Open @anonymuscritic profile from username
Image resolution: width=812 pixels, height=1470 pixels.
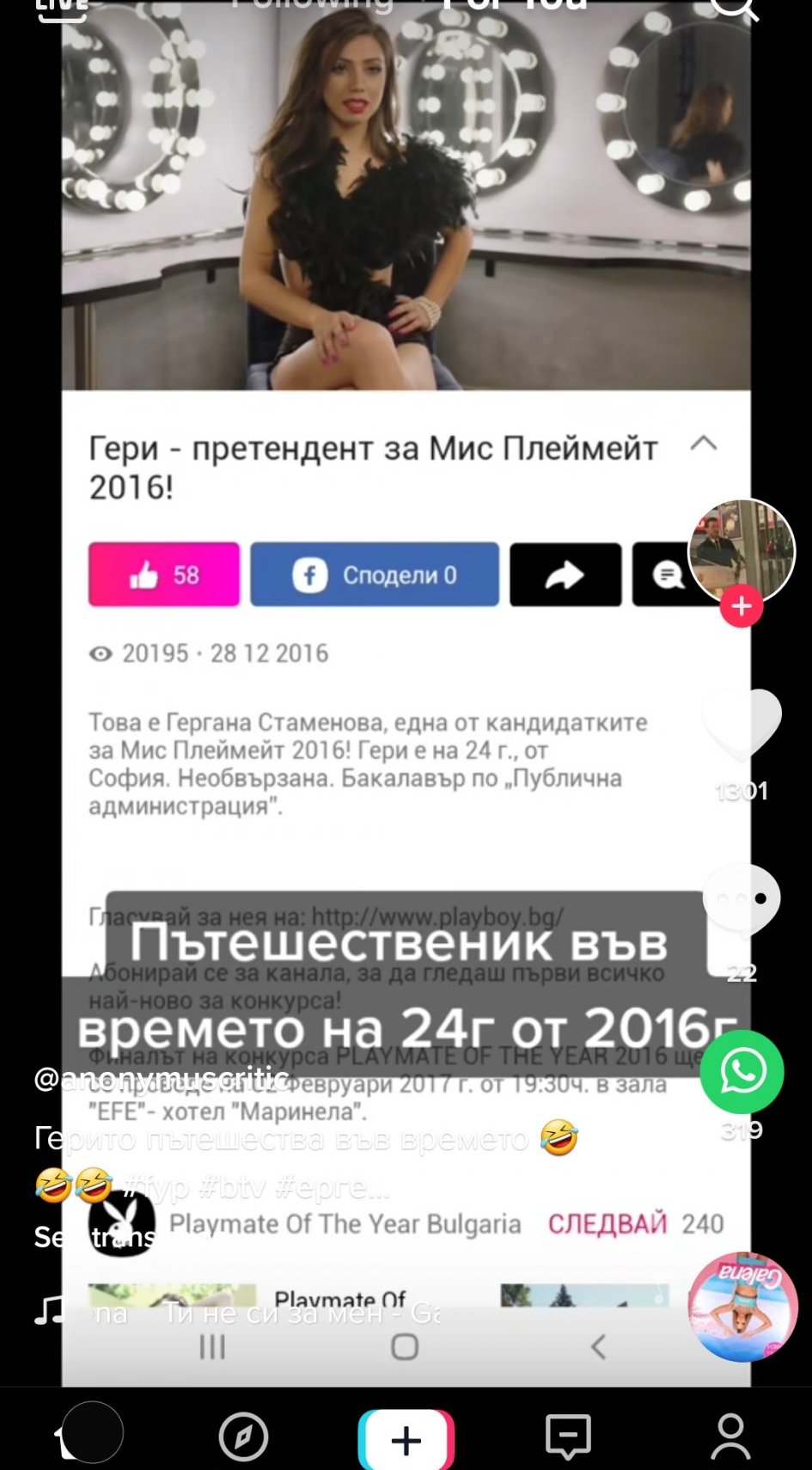tap(161, 1077)
